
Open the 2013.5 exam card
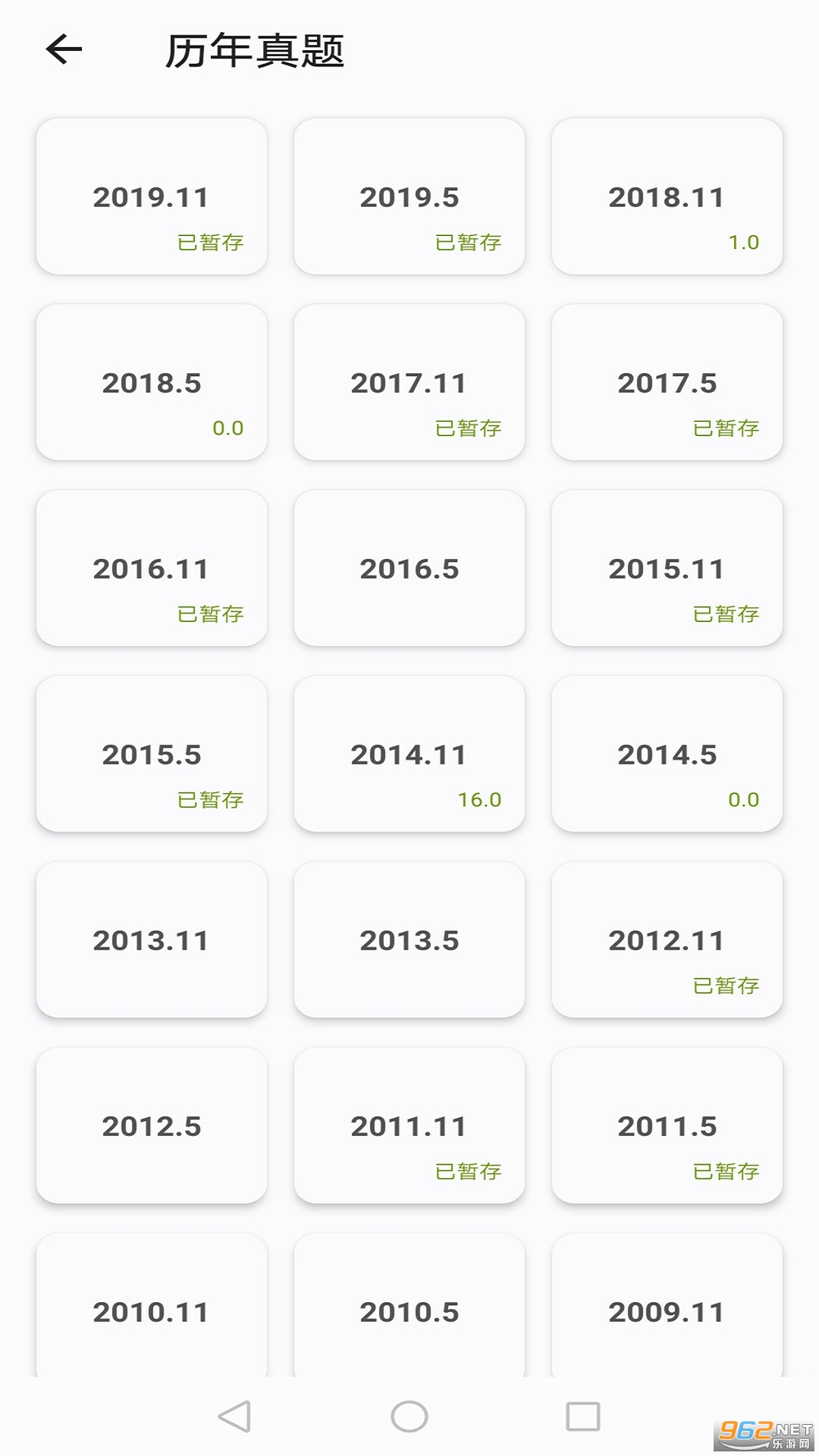[x=409, y=940]
